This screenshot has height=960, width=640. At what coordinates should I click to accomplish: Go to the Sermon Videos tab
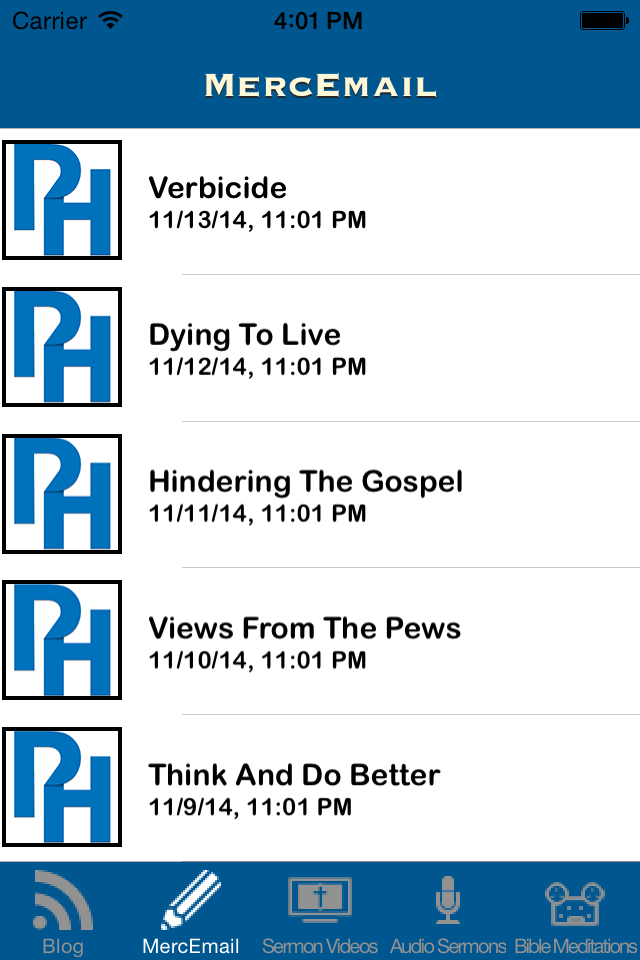tap(320, 911)
